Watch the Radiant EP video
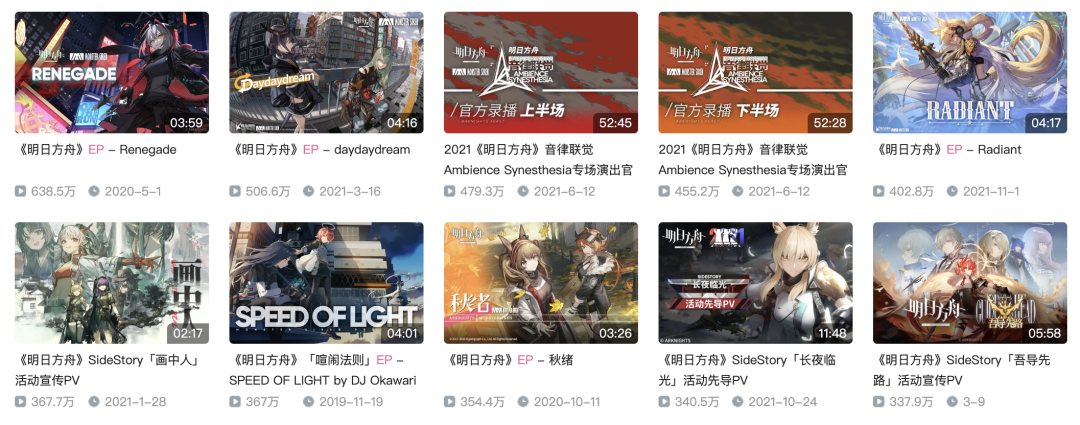Image resolution: width=1080 pixels, height=425 pixels. [x=970, y=73]
